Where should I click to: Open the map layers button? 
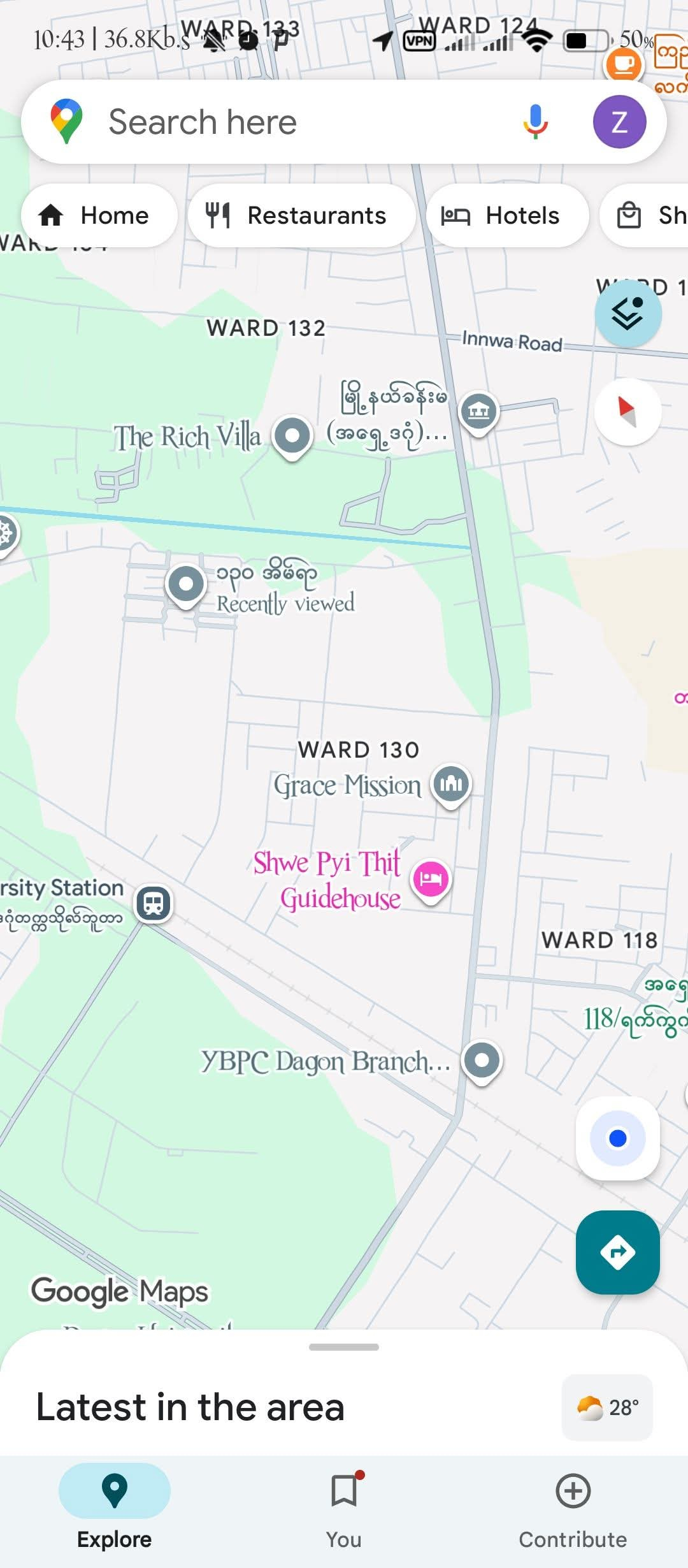(x=628, y=314)
